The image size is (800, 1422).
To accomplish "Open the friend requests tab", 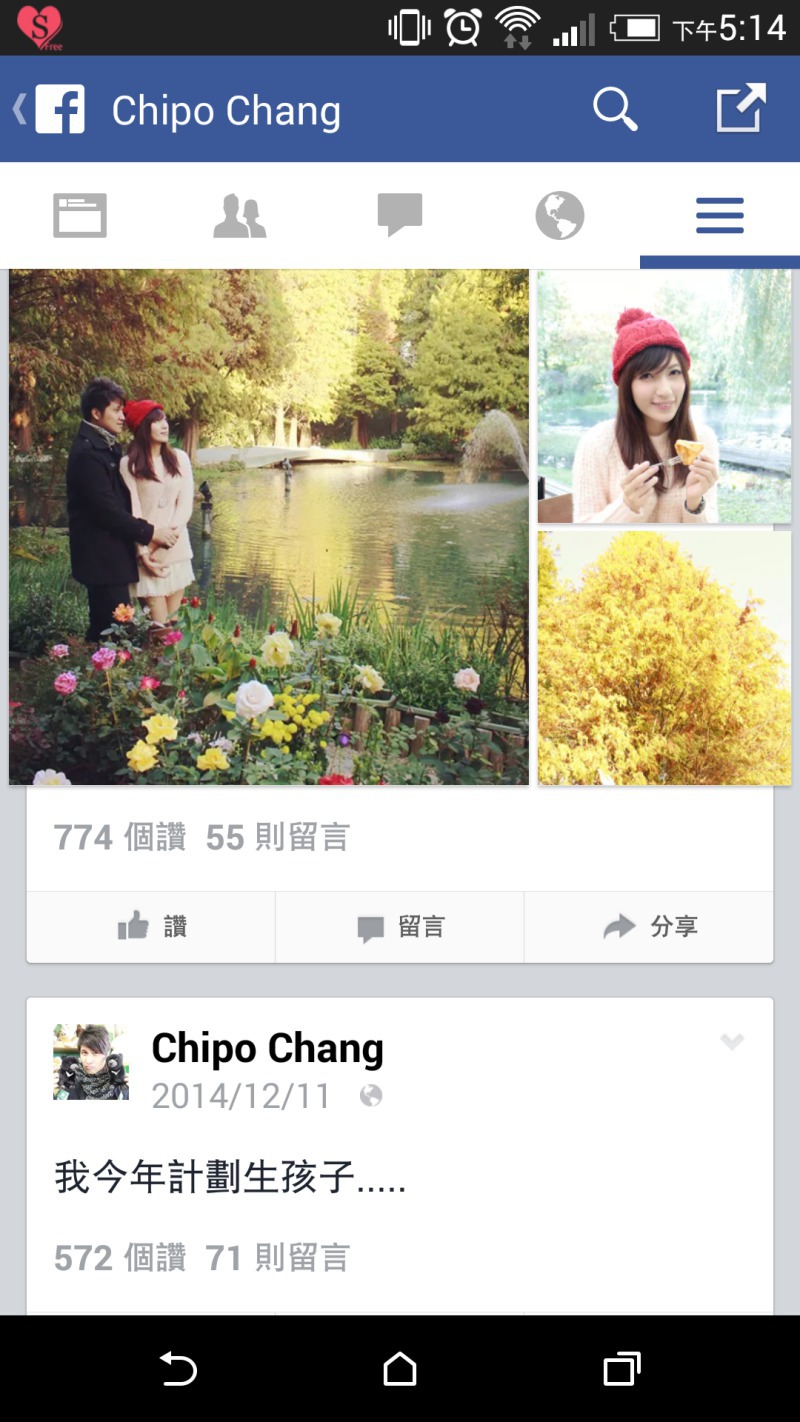I will tap(240, 216).
